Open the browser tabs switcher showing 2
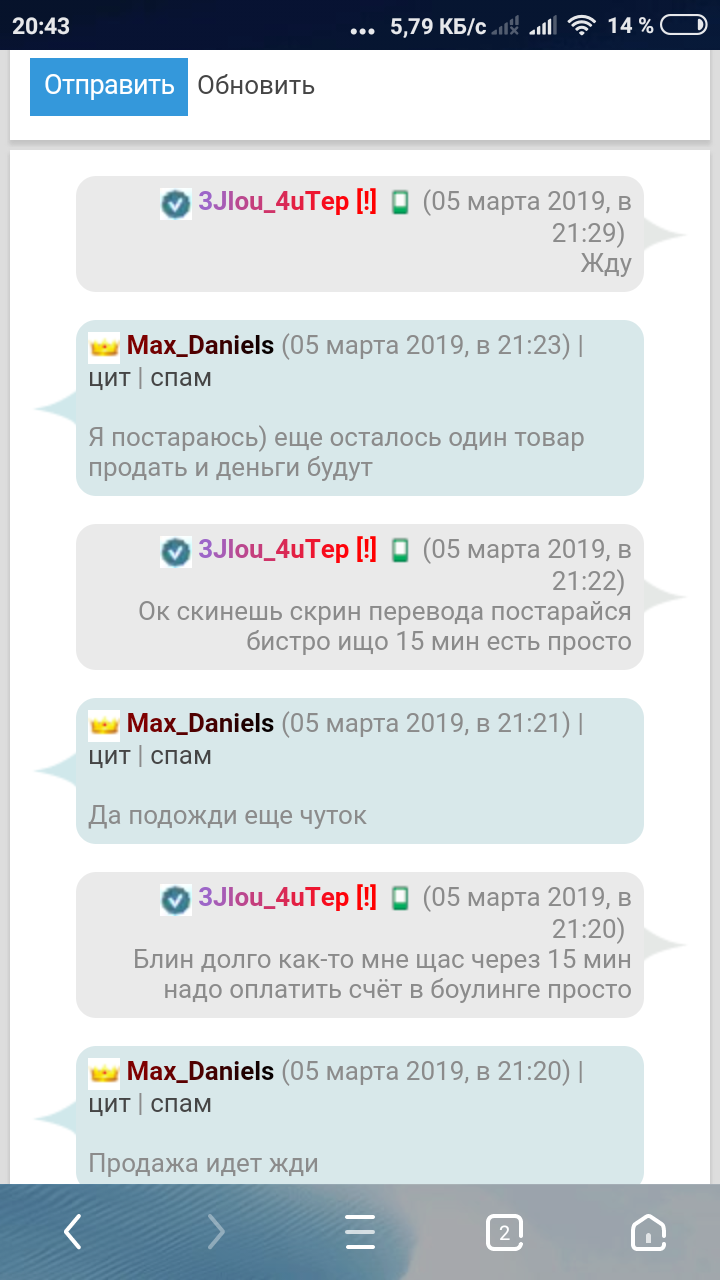 pyautogui.click(x=504, y=1232)
